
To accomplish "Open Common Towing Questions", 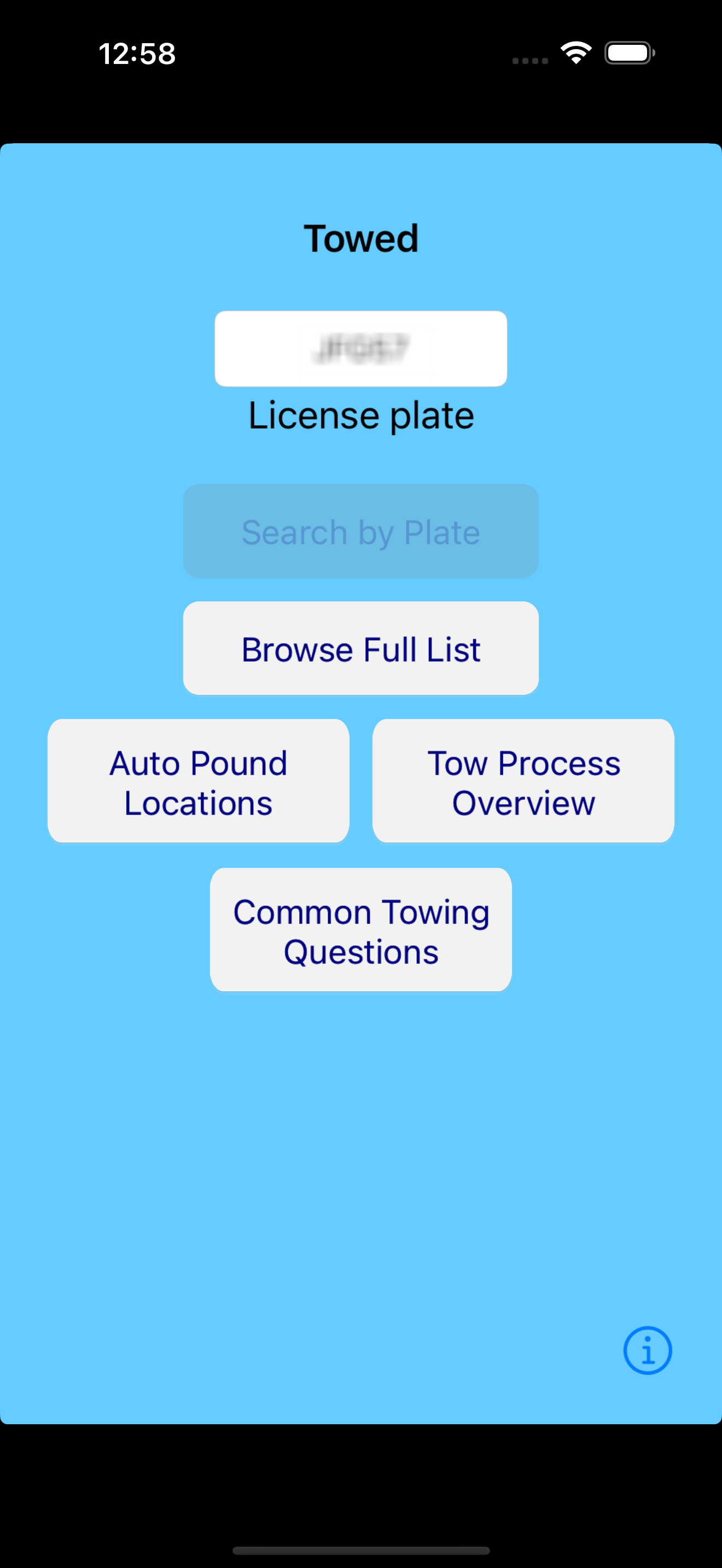I will [x=361, y=929].
